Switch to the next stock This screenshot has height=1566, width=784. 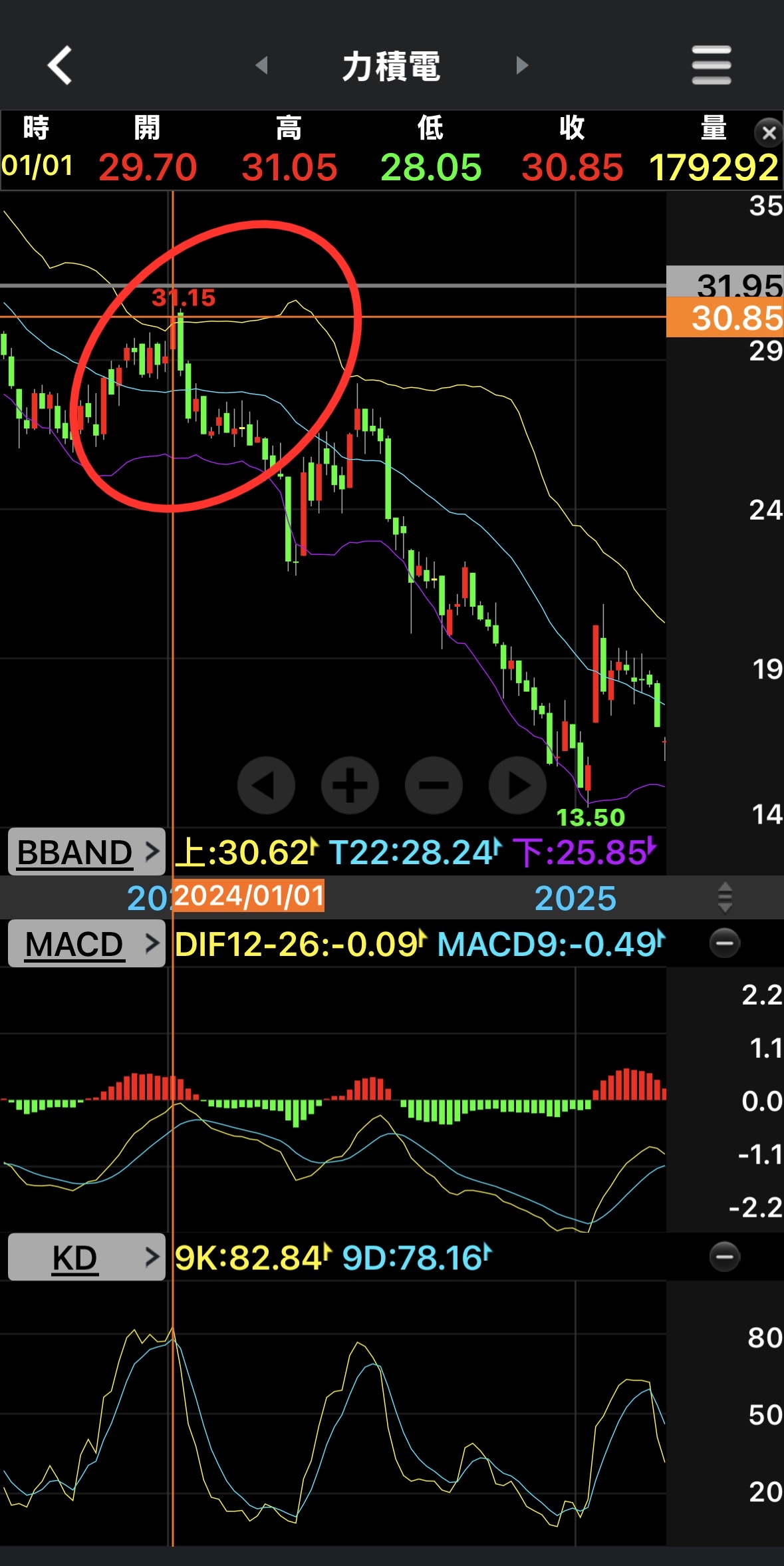522,65
